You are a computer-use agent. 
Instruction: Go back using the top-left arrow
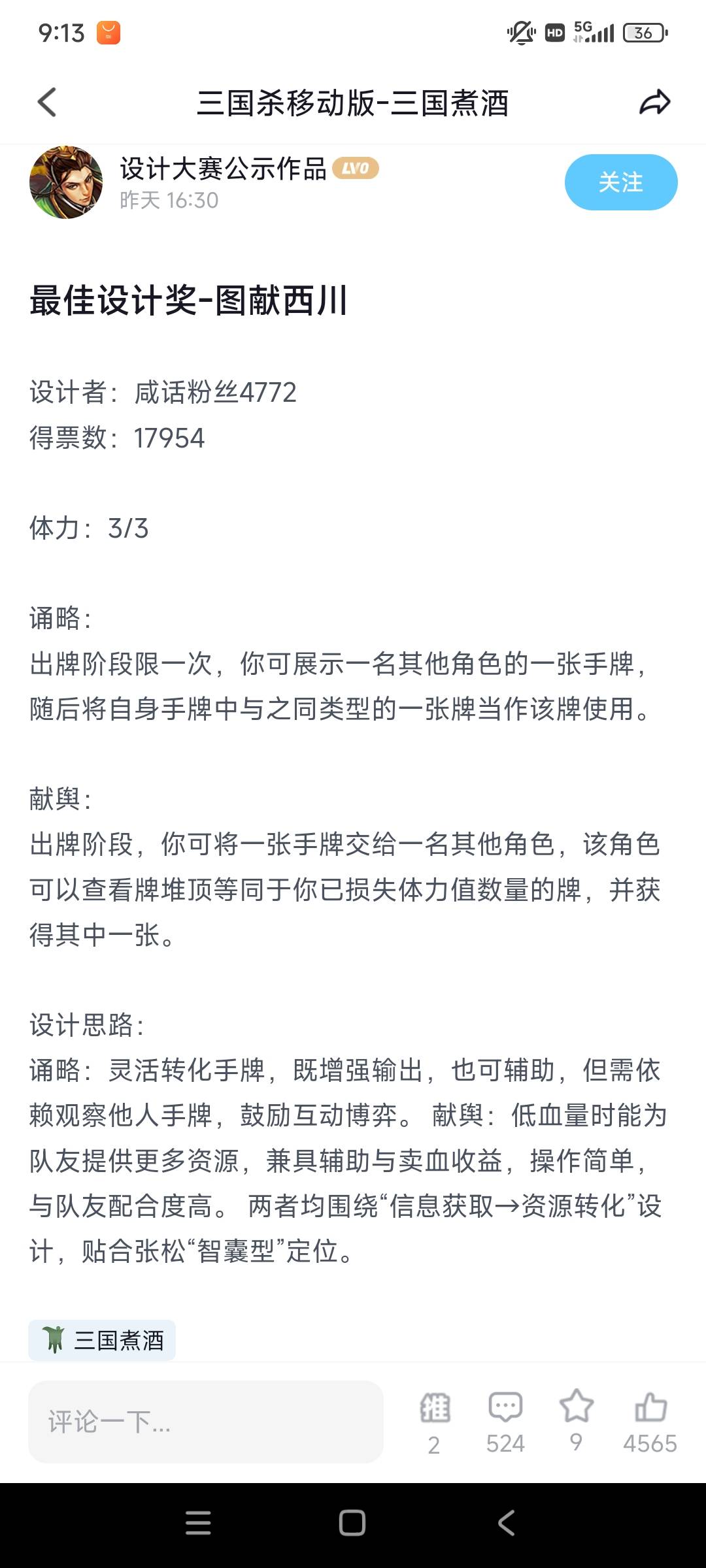coord(47,103)
